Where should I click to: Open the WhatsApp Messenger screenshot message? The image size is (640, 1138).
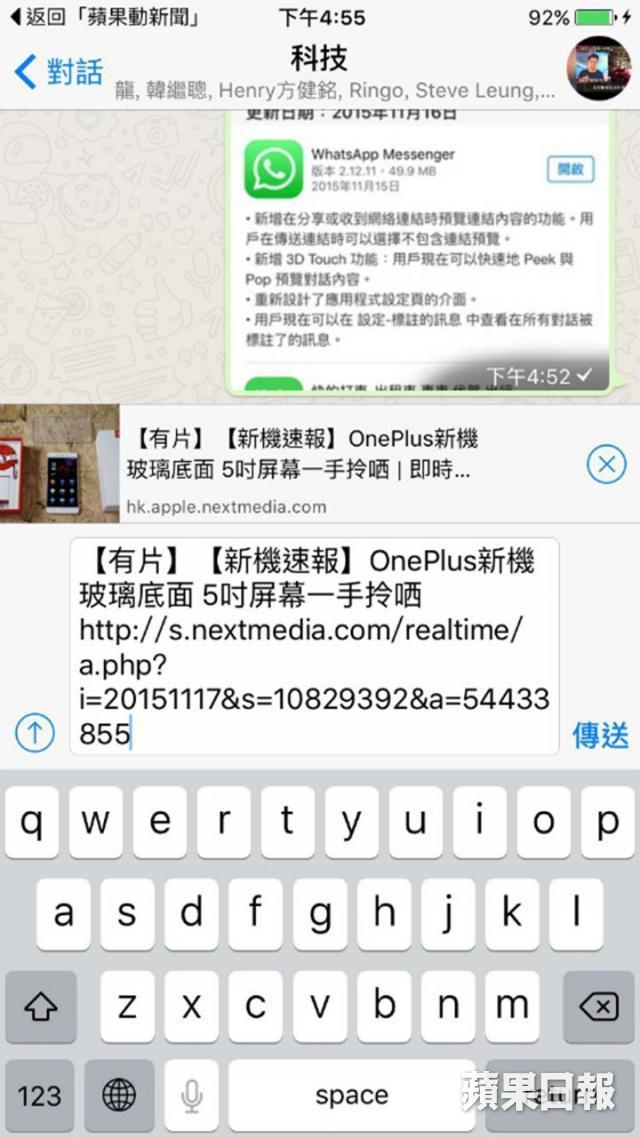417,250
